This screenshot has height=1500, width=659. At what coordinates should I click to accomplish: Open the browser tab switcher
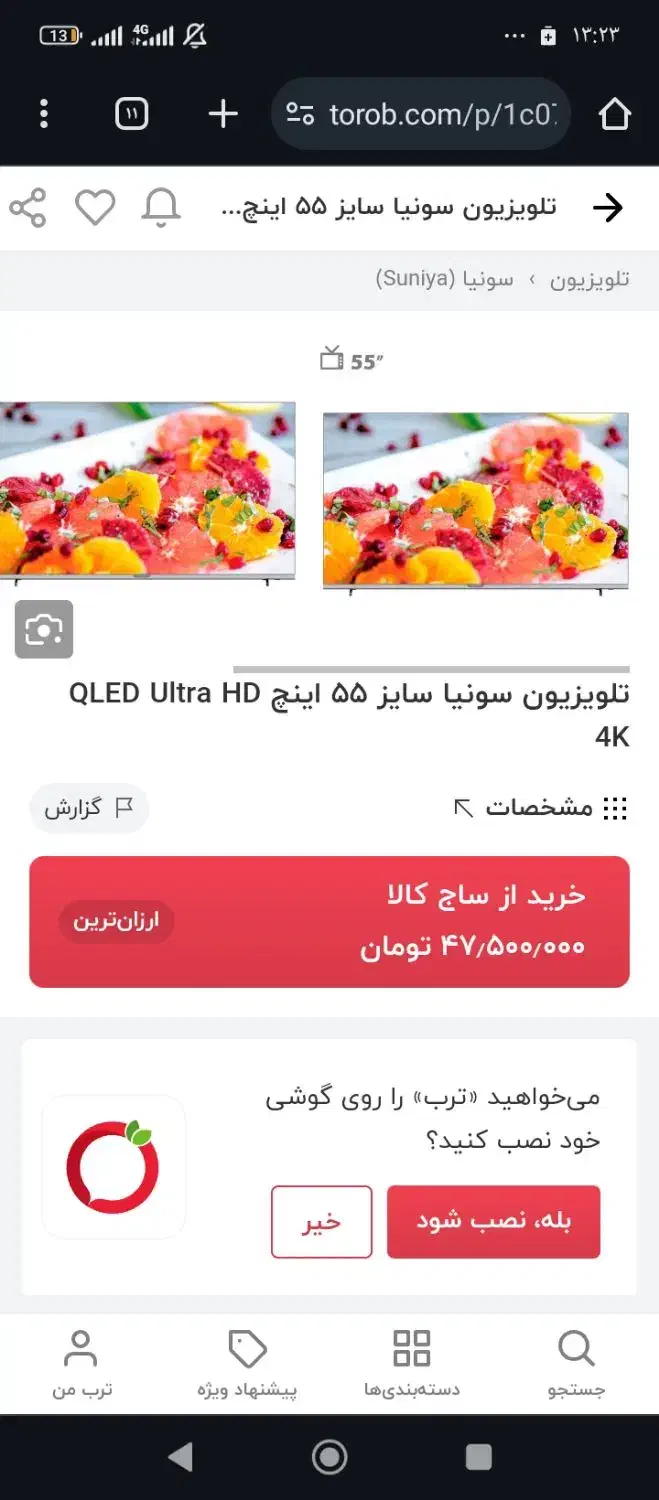[132, 114]
